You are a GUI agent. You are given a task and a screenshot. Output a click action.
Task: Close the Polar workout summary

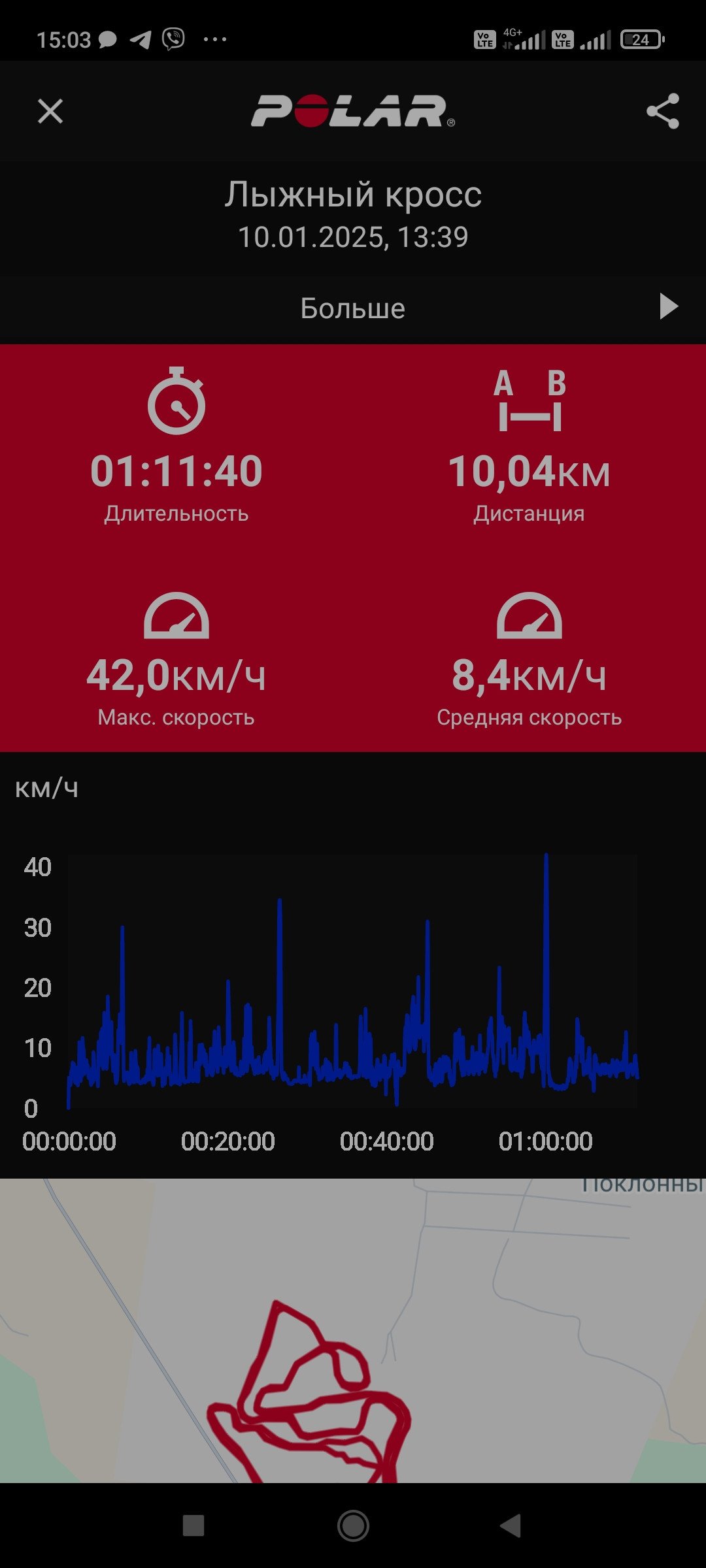50,111
